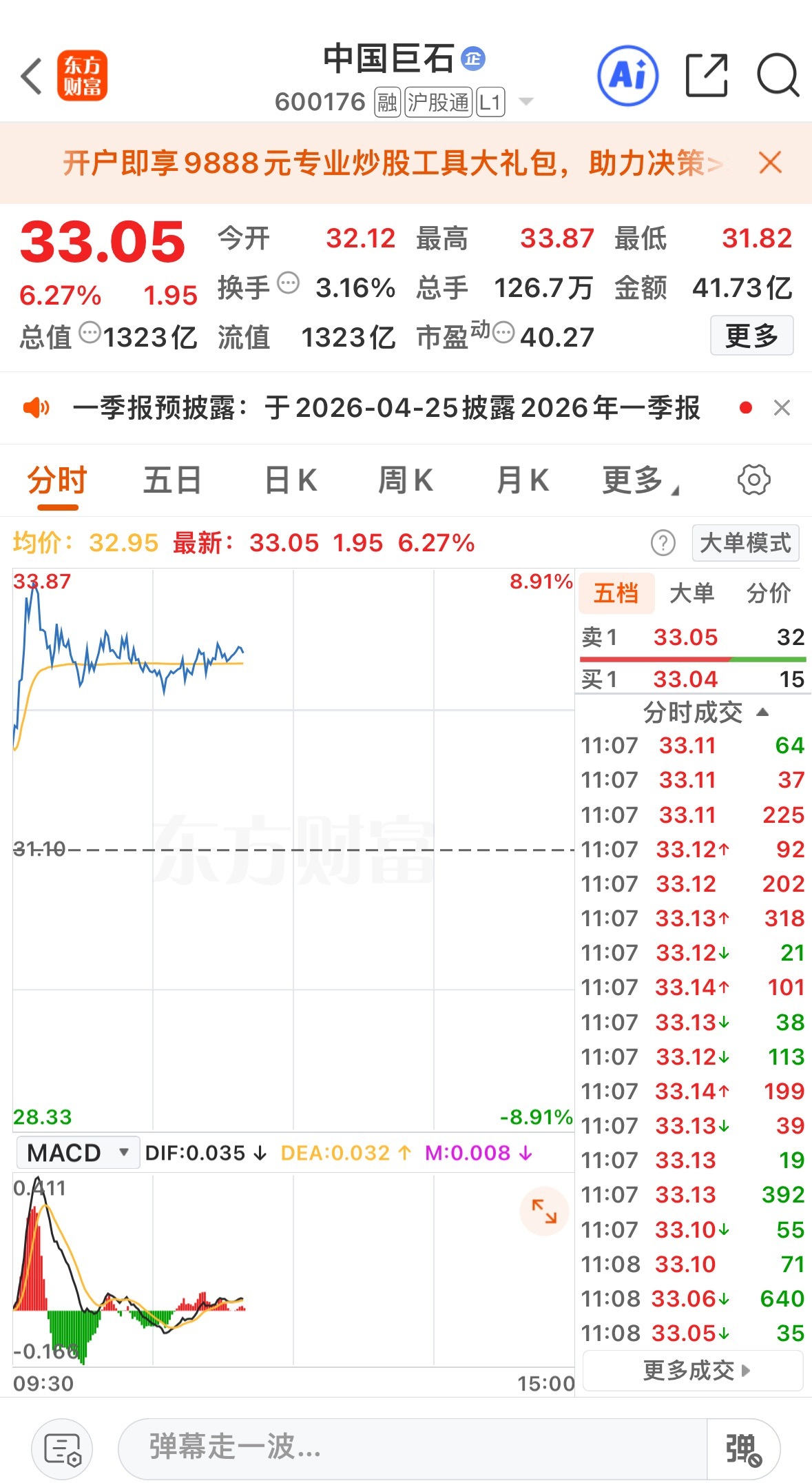Expand the L1 quote level dropdown
This screenshot has height=1483, width=812.
click(526, 101)
